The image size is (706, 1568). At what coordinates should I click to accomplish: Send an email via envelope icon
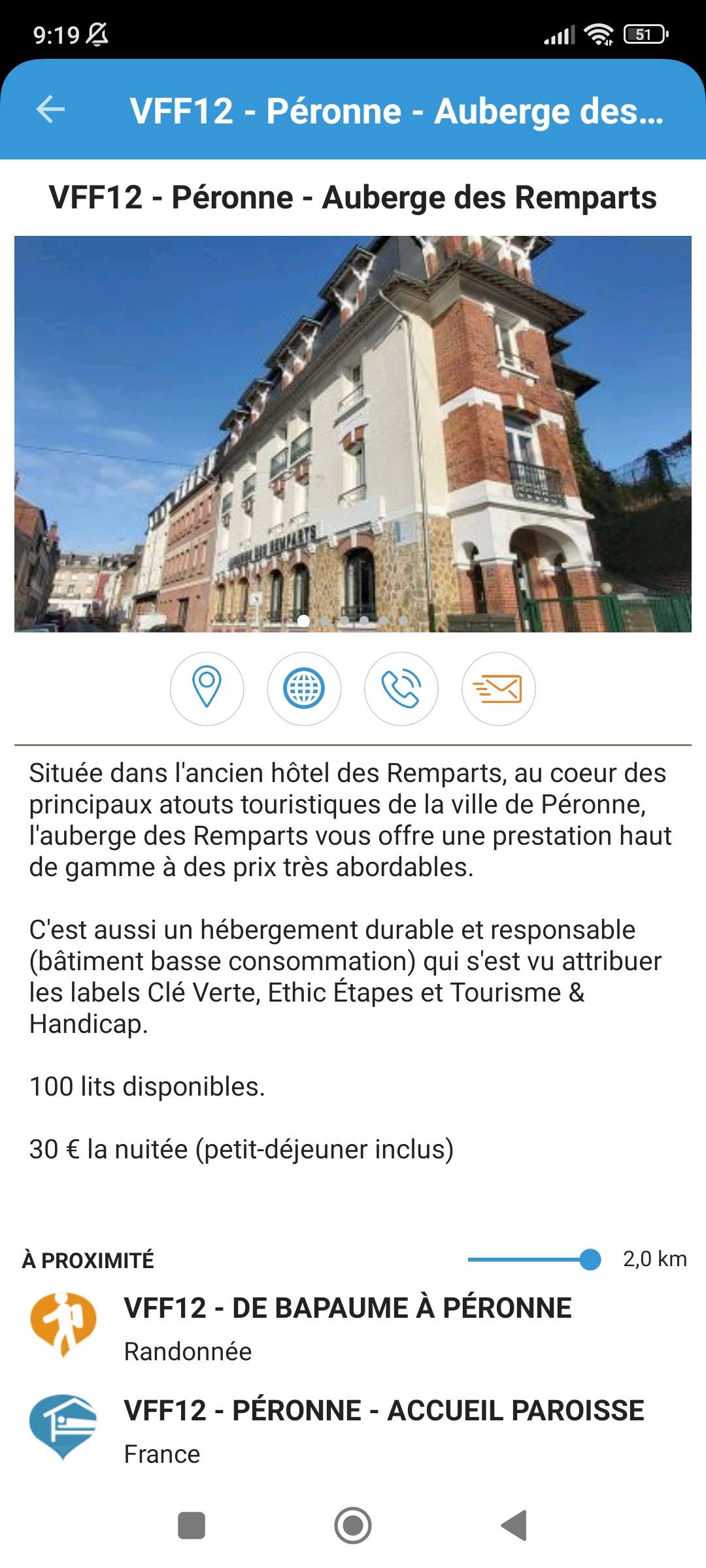pos(498,689)
